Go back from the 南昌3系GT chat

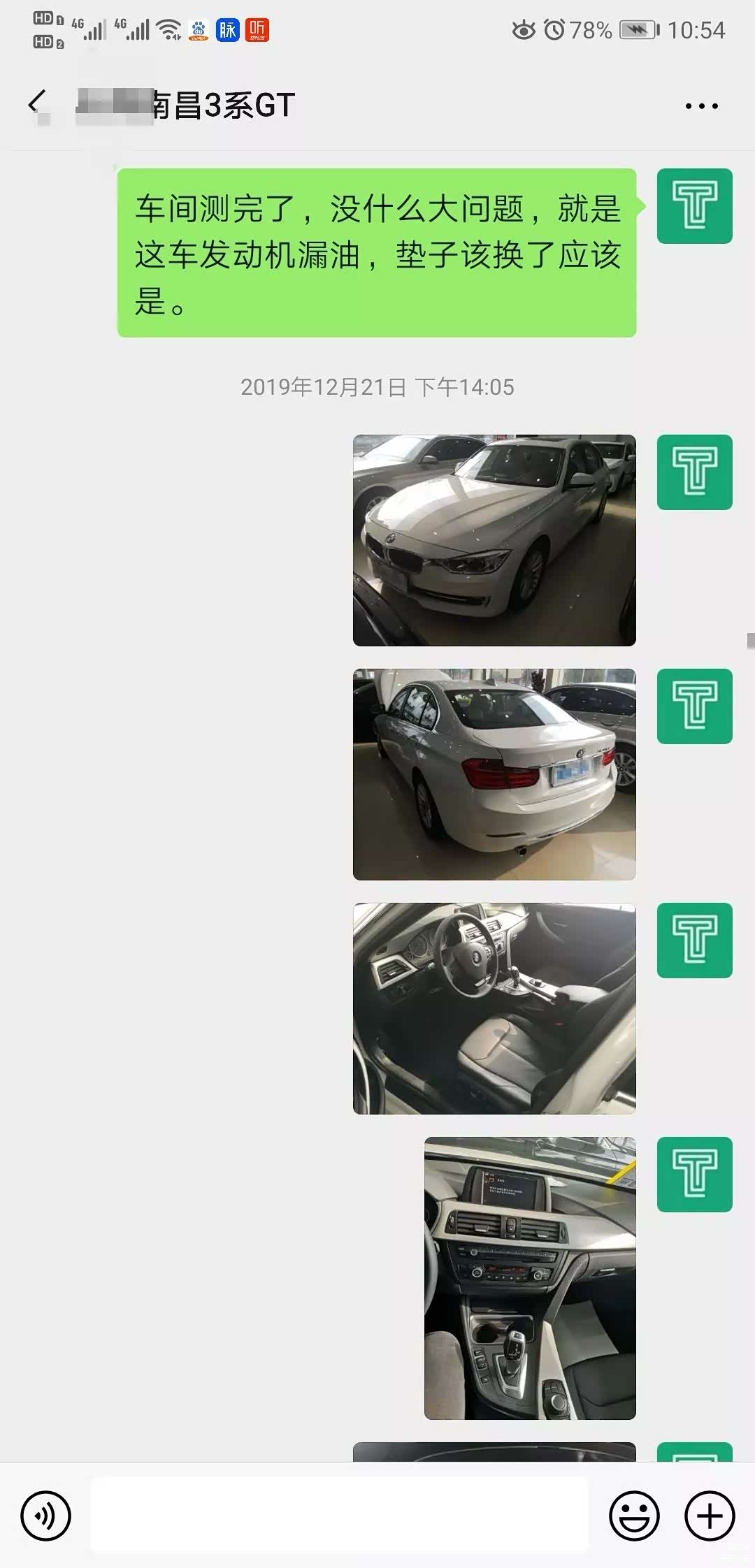(36, 105)
